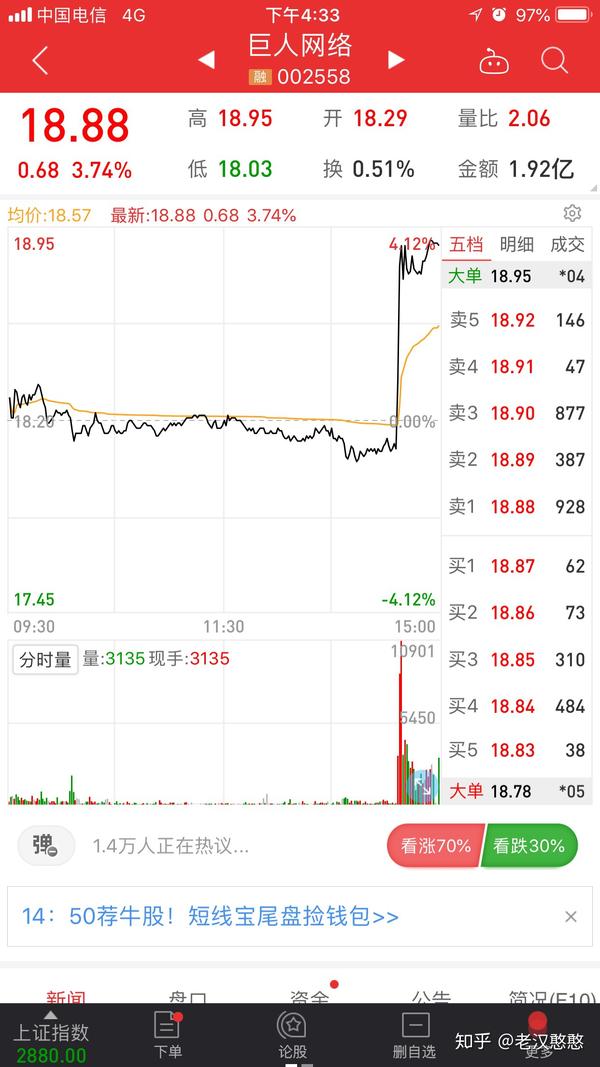Image resolution: width=600 pixels, height=1067 pixels.
Task: Open the robot assistant icon
Action: (494, 61)
